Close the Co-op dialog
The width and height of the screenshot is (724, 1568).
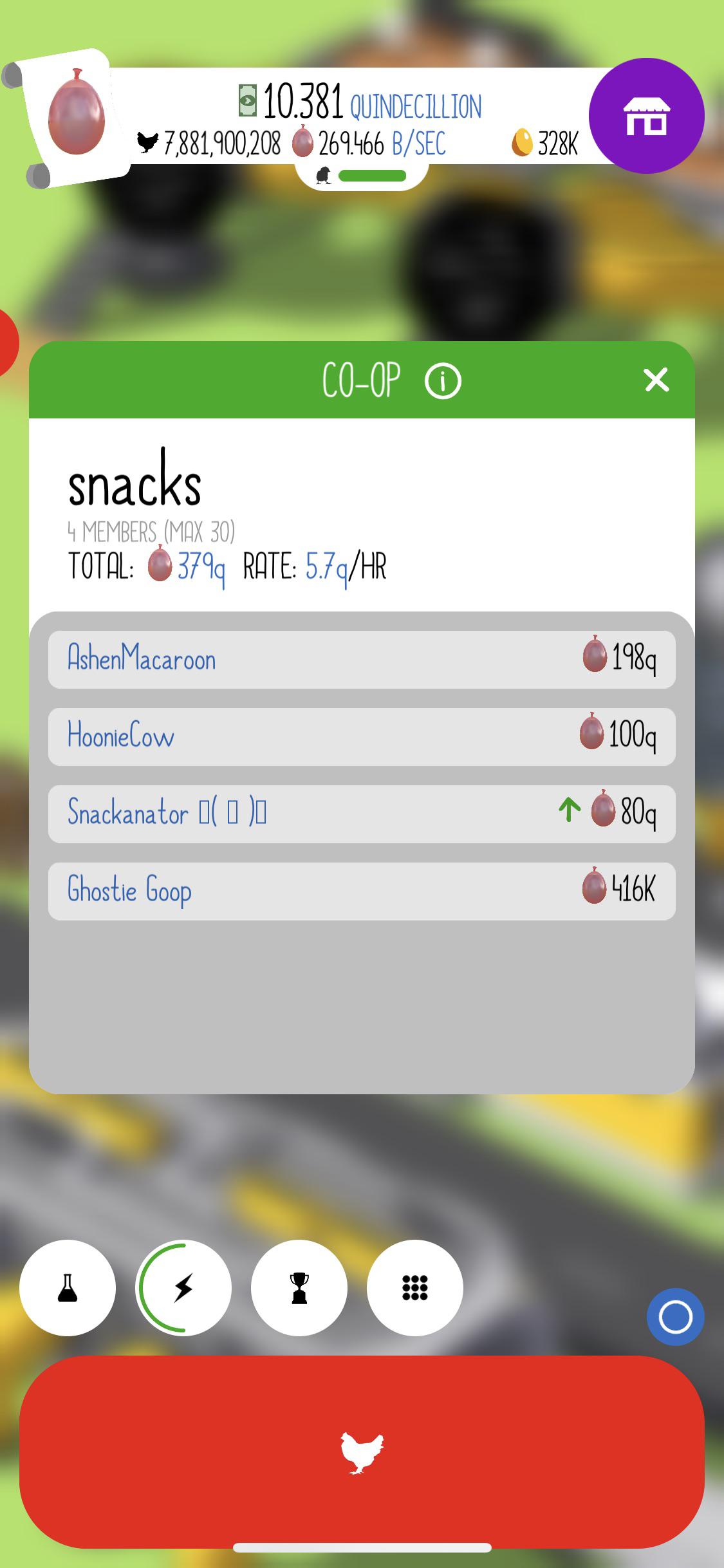coord(656,380)
